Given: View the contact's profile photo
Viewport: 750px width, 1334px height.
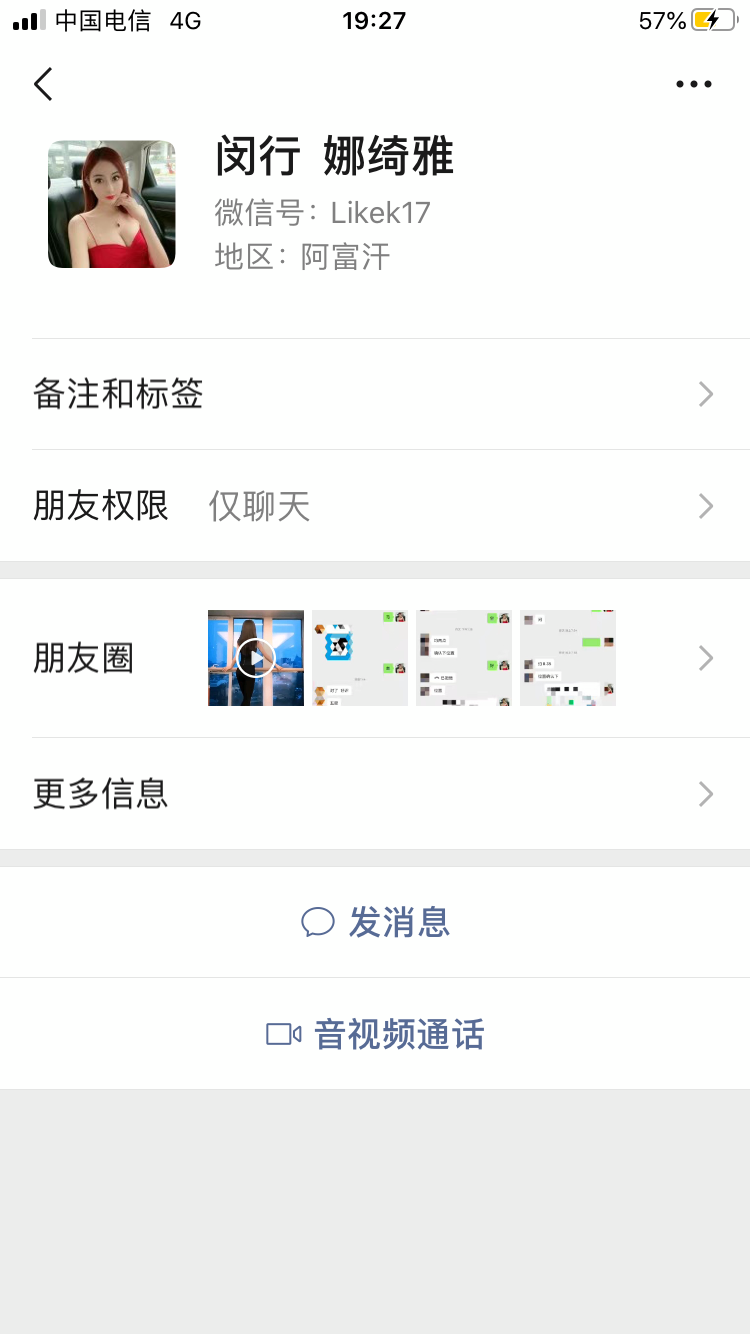Looking at the screenshot, I should (x=112, y=204).
